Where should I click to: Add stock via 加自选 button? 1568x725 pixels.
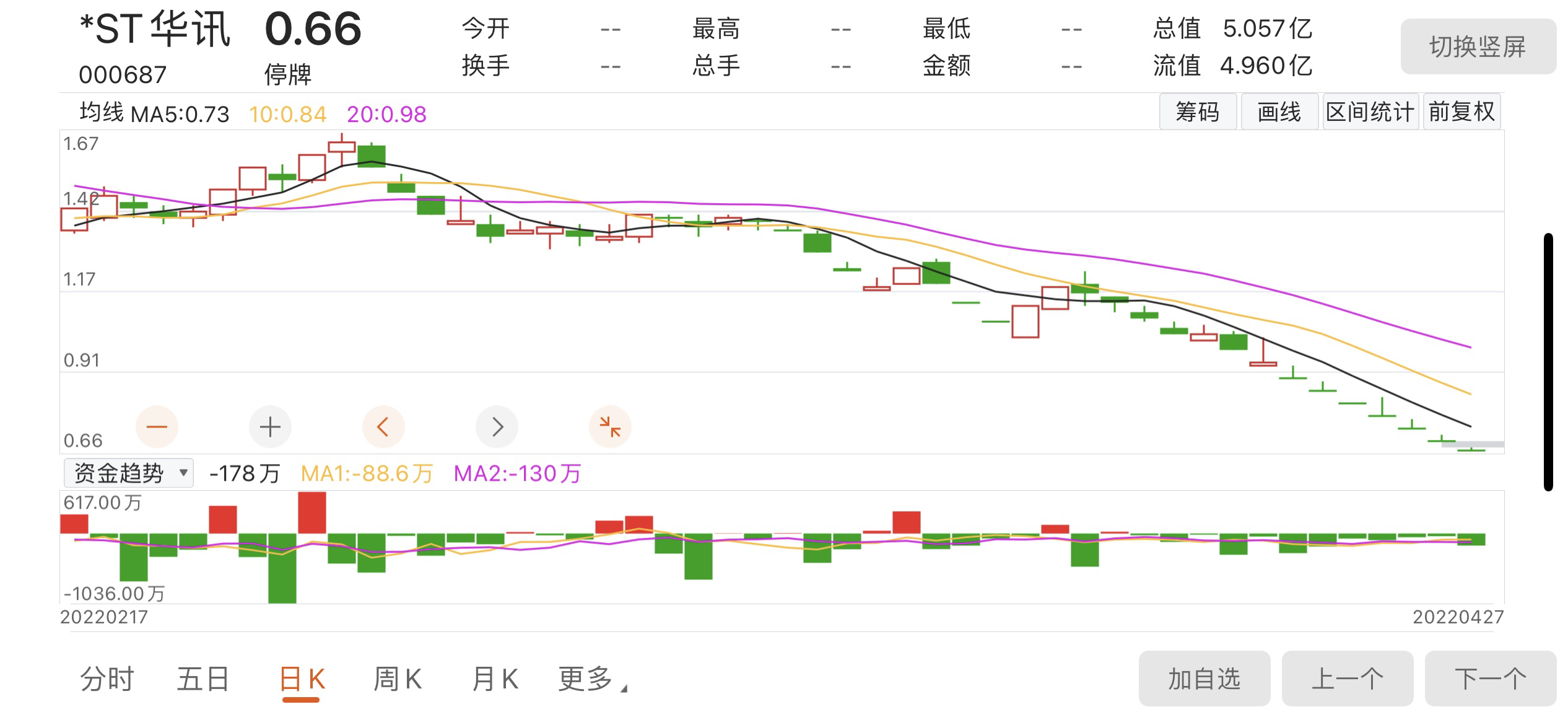coord(1204,679)
